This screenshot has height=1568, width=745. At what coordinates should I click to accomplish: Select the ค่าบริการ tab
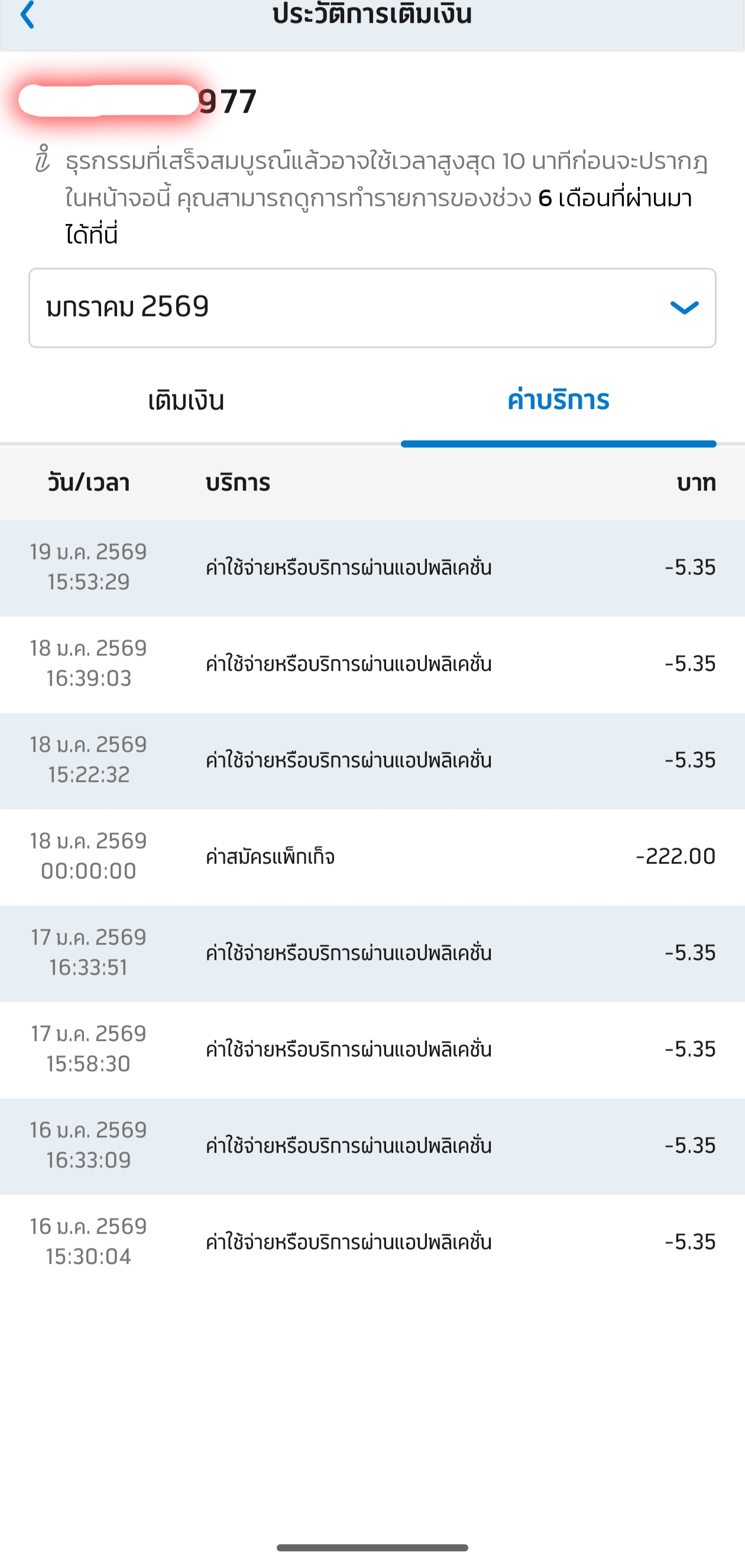pos(558,401)
